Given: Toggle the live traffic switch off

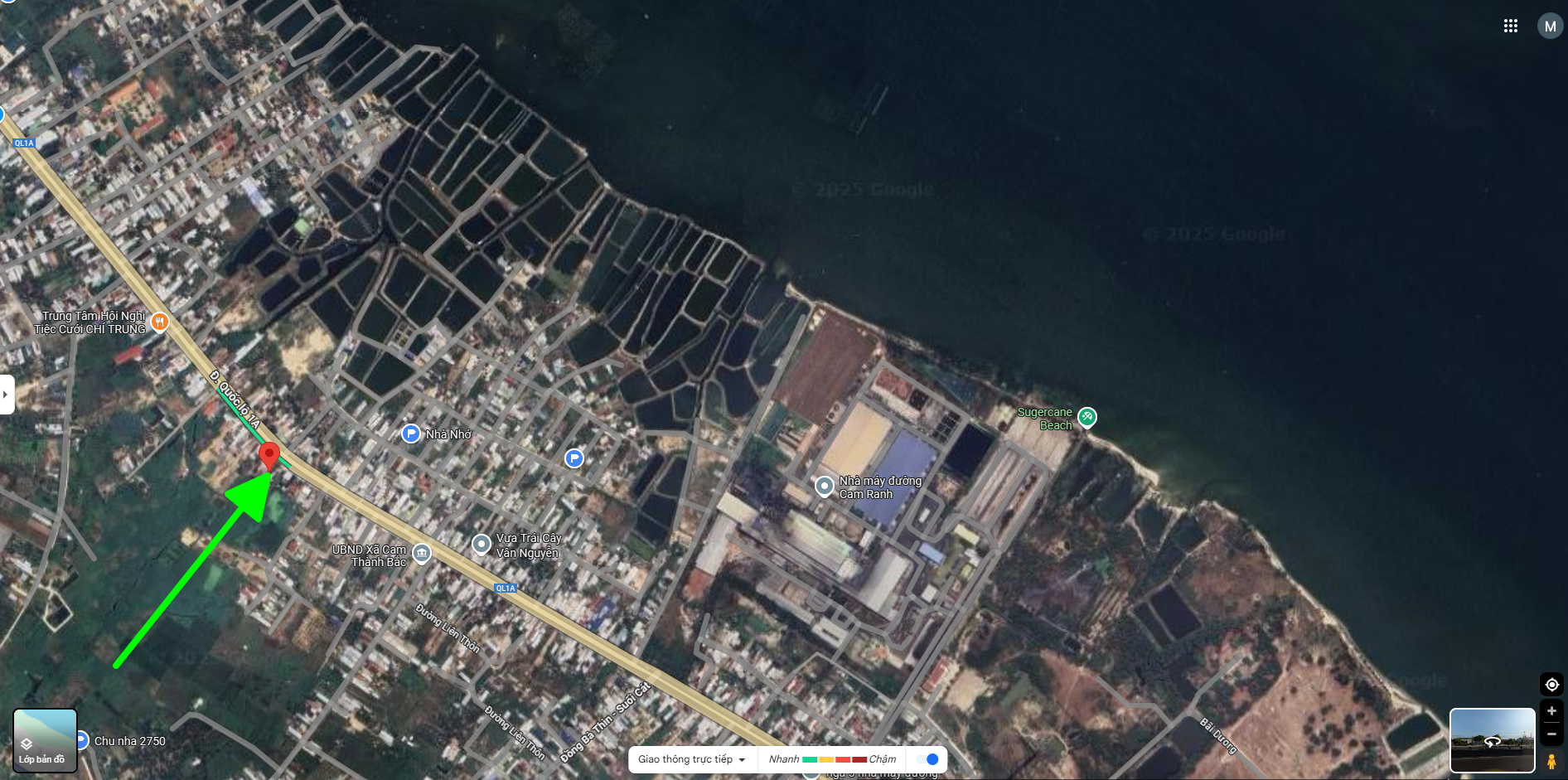Looking at the screenshot, I should click(928, 759).
